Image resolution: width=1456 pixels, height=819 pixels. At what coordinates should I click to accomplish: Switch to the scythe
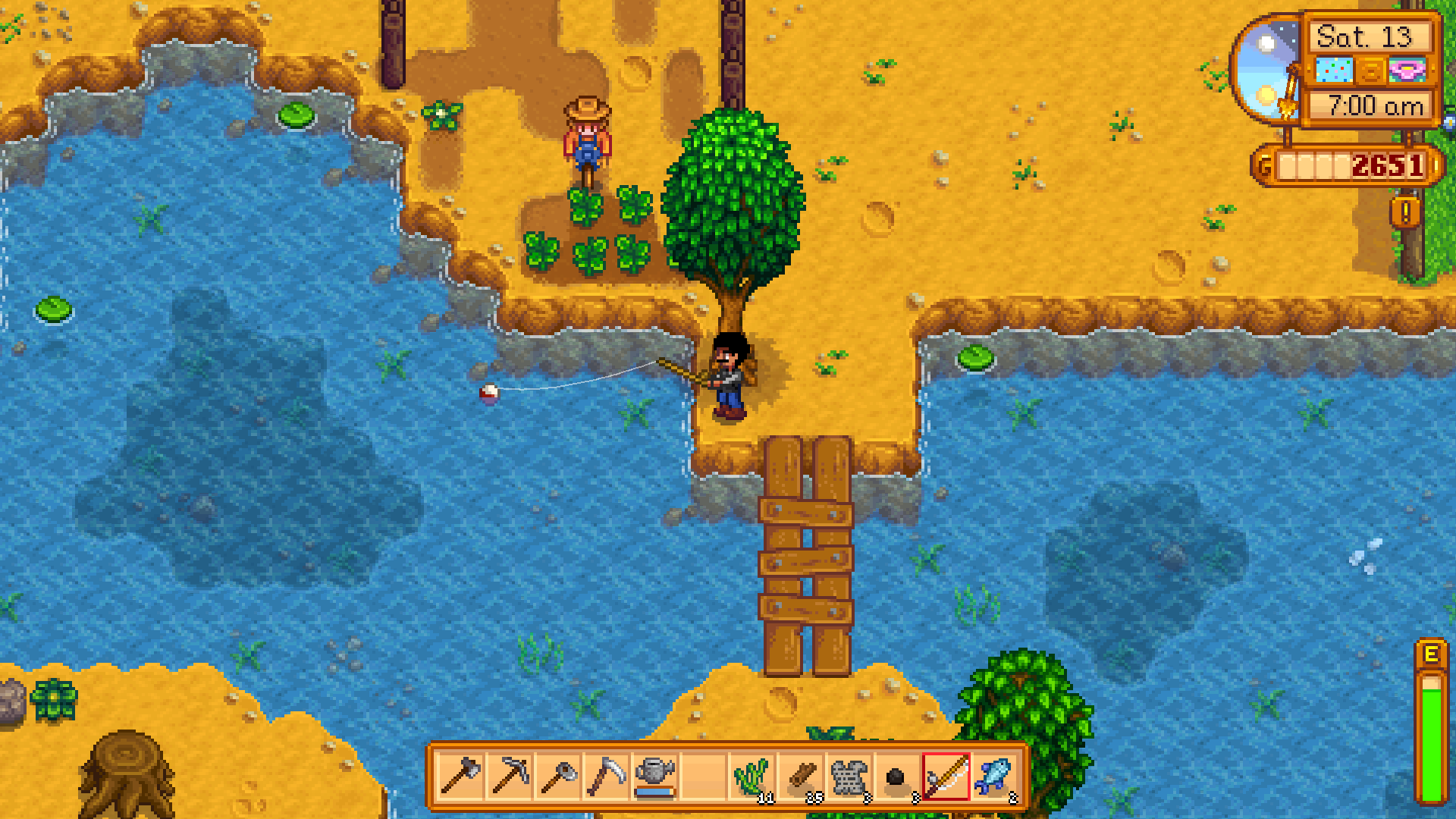tap(606, 777)
